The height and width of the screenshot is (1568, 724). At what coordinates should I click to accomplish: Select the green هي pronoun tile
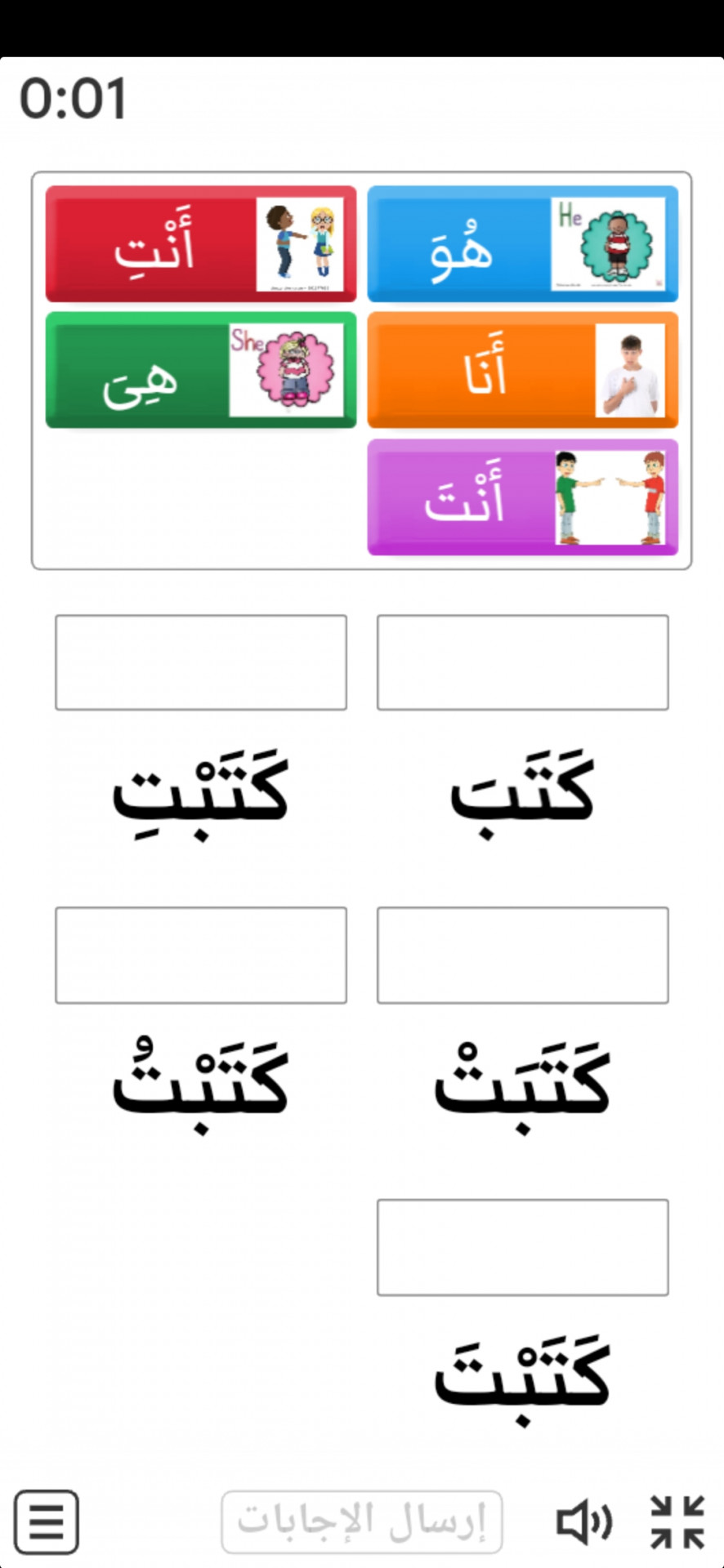(x=200, y=370)
